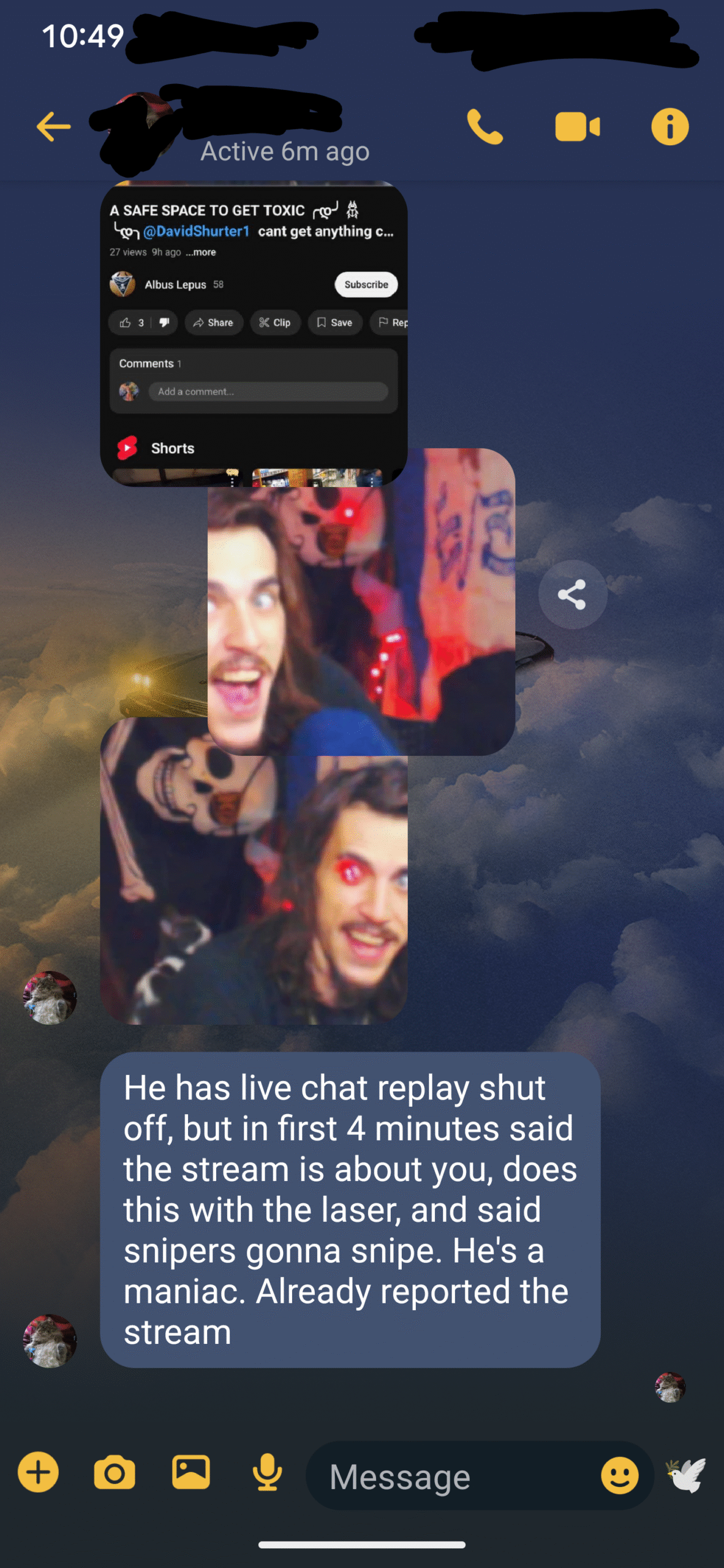This screenshot has height=1568, width=724.
Task: Share the photo via share icon
Action: pyautogui.click(x=572, y=594)
